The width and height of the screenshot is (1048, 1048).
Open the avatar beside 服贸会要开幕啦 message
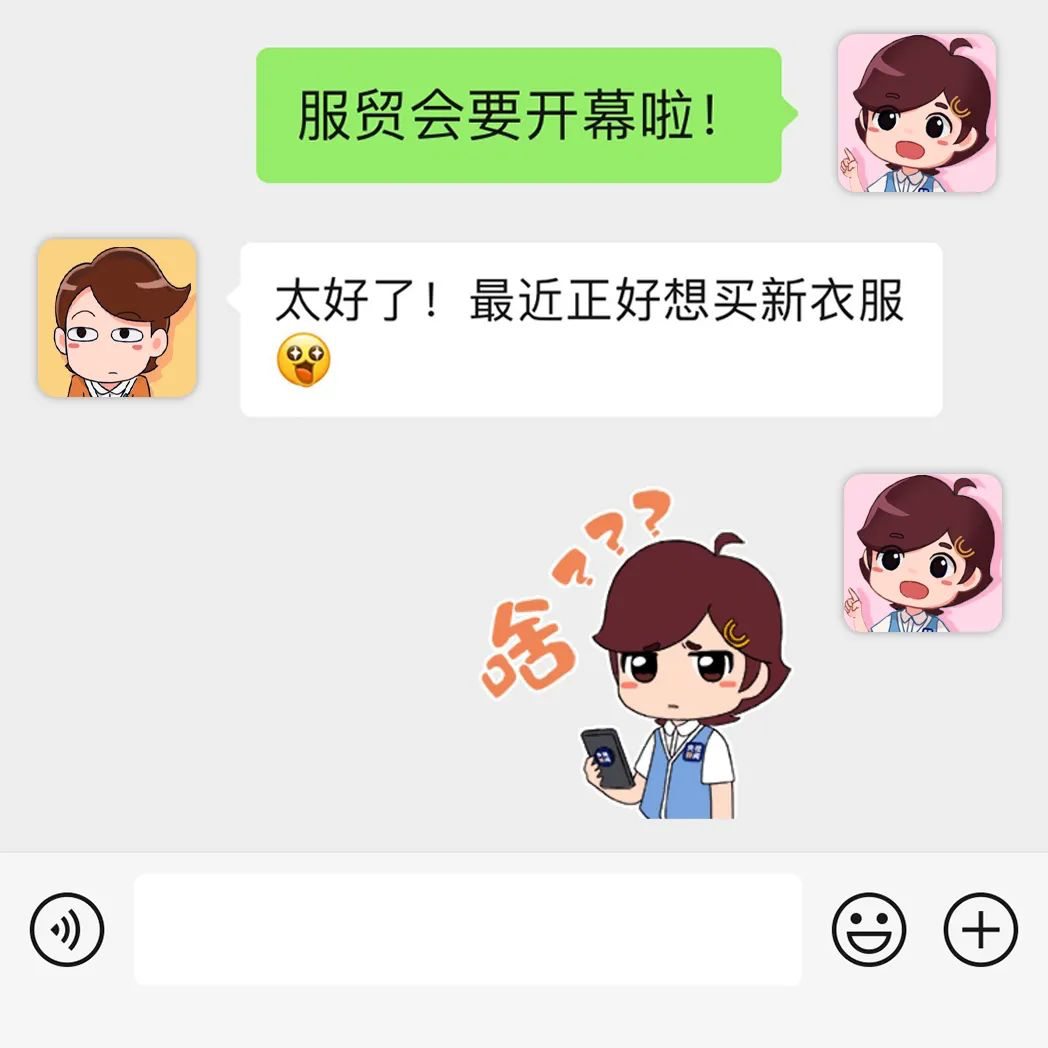(917, 113)
